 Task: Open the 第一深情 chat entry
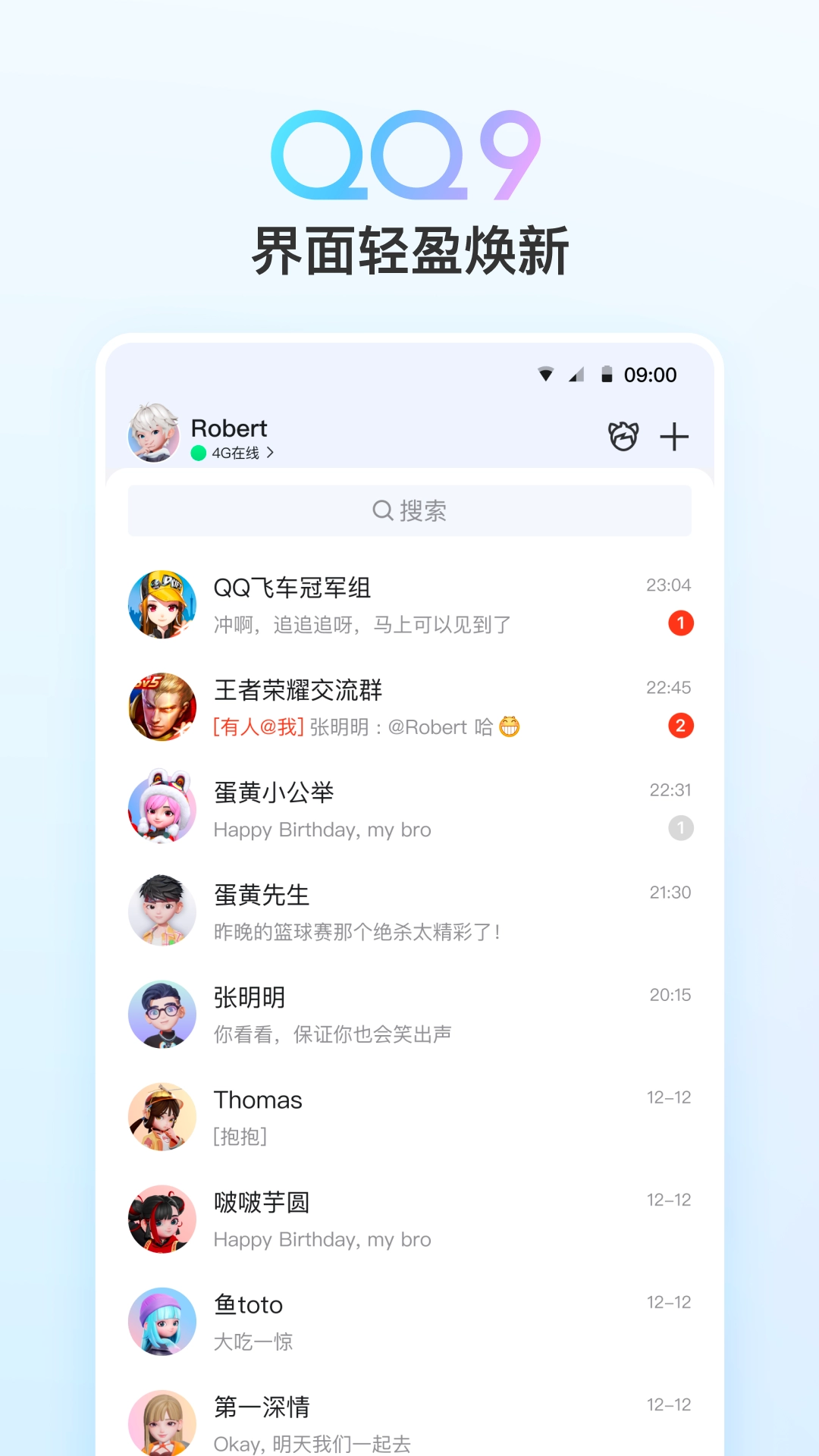[x=379, y=1422]
